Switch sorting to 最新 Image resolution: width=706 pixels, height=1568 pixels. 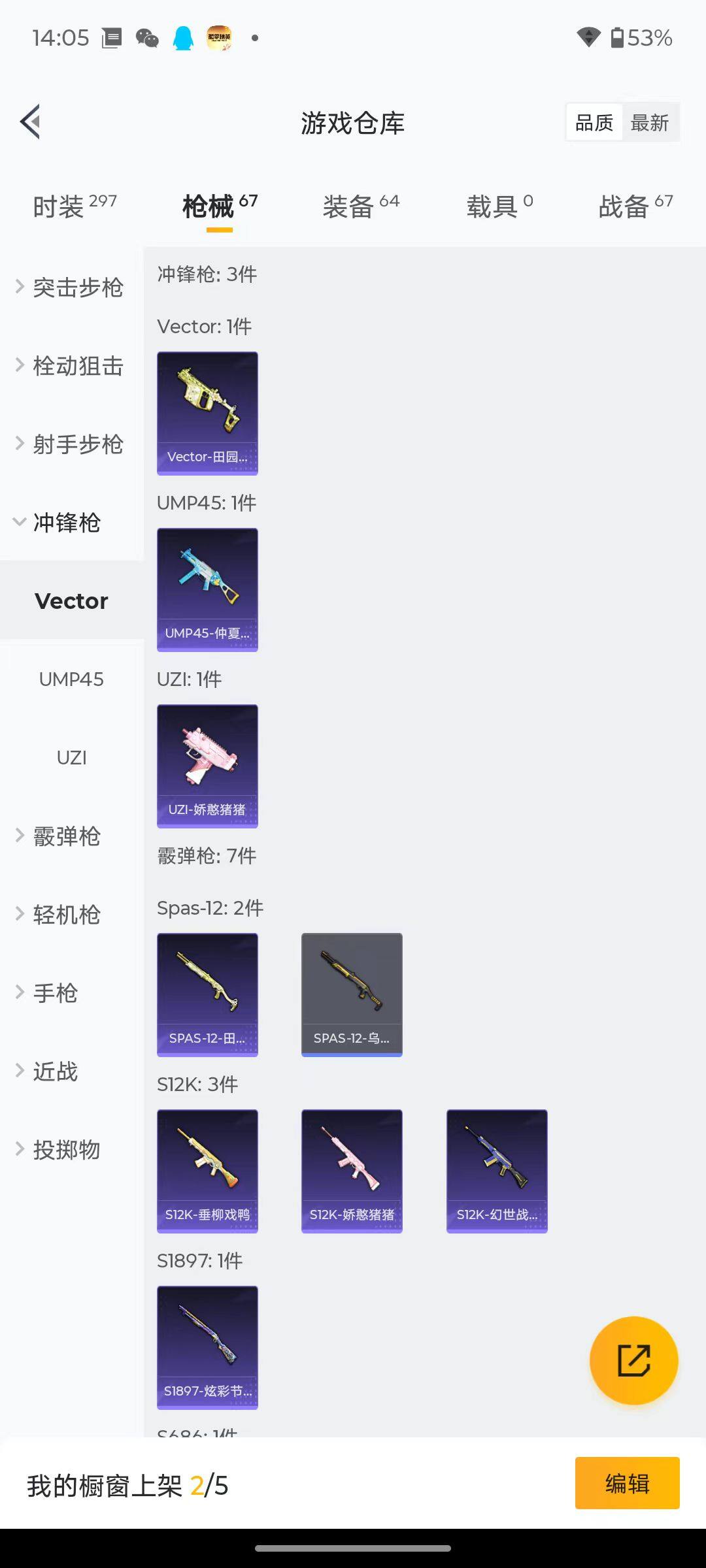650,122
